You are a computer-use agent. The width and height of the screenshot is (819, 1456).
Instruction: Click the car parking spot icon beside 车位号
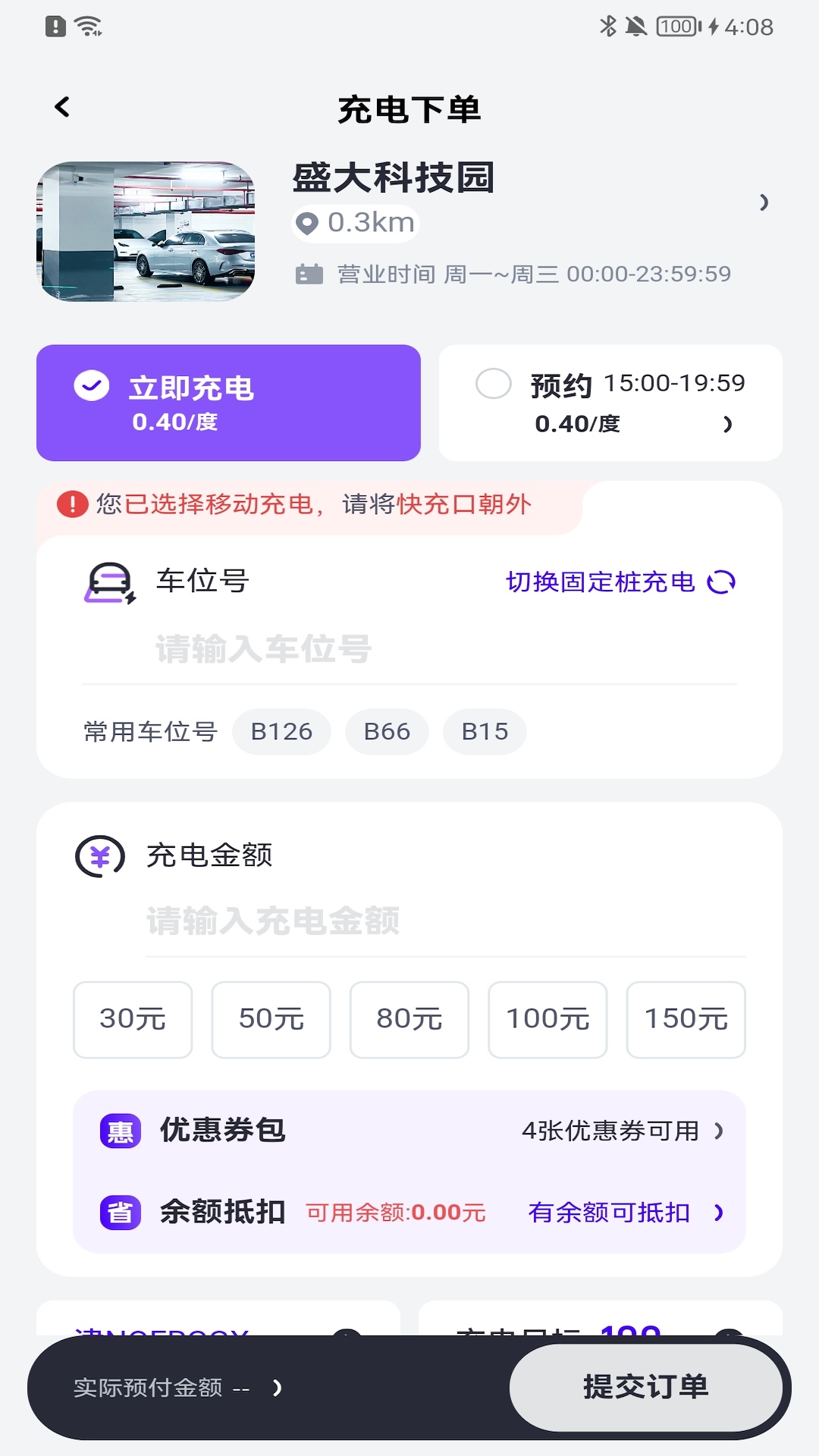point(107,584)
